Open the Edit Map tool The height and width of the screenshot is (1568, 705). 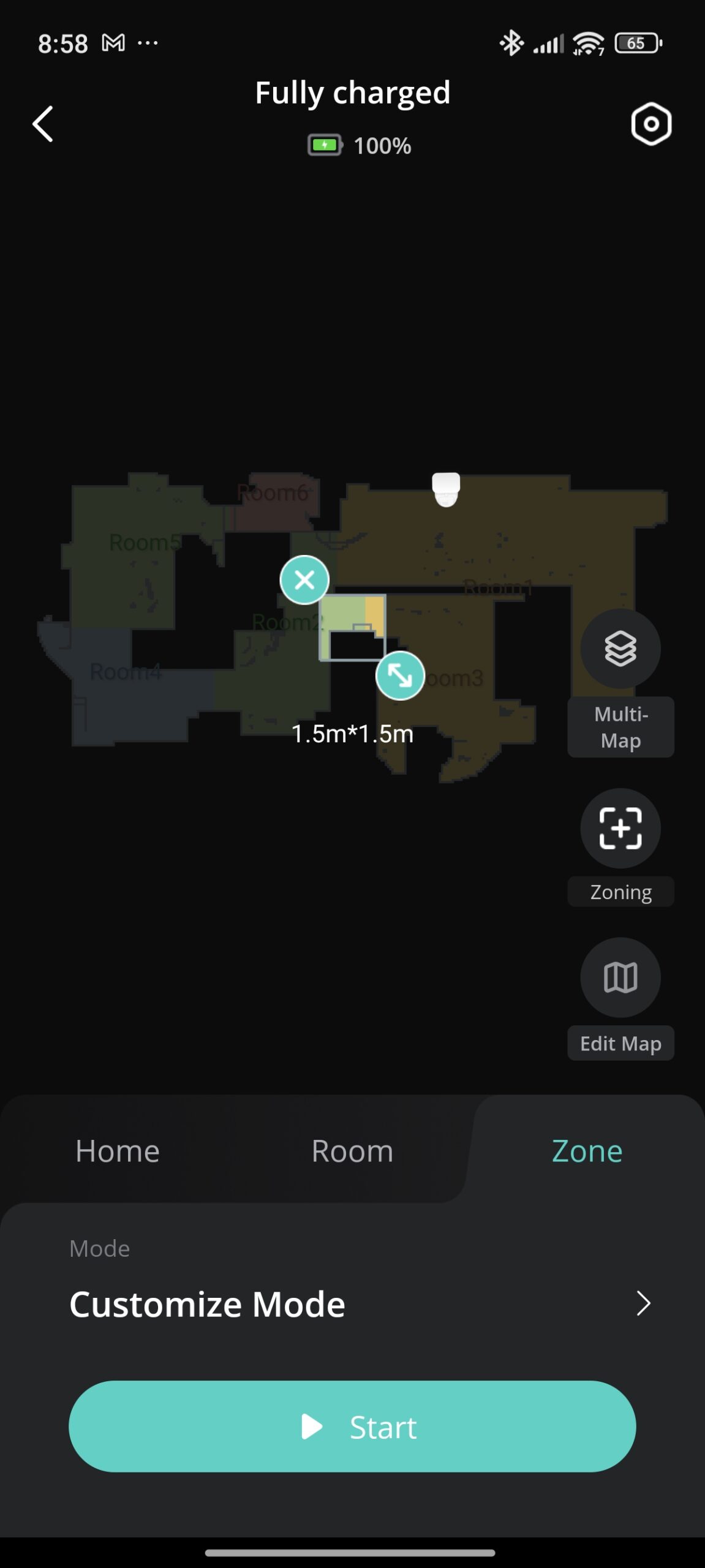point(620,978)
